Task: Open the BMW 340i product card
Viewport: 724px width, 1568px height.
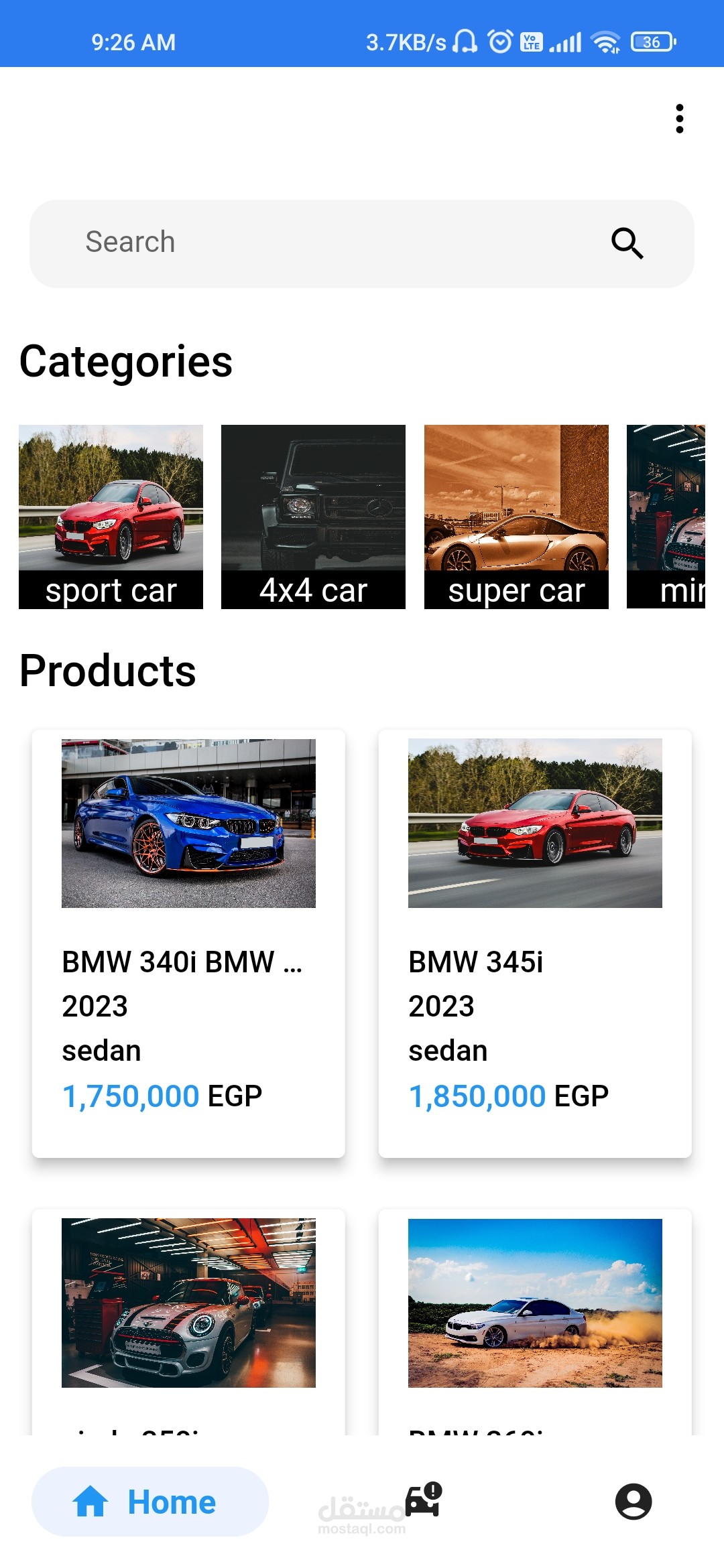Action: [188, 942]
